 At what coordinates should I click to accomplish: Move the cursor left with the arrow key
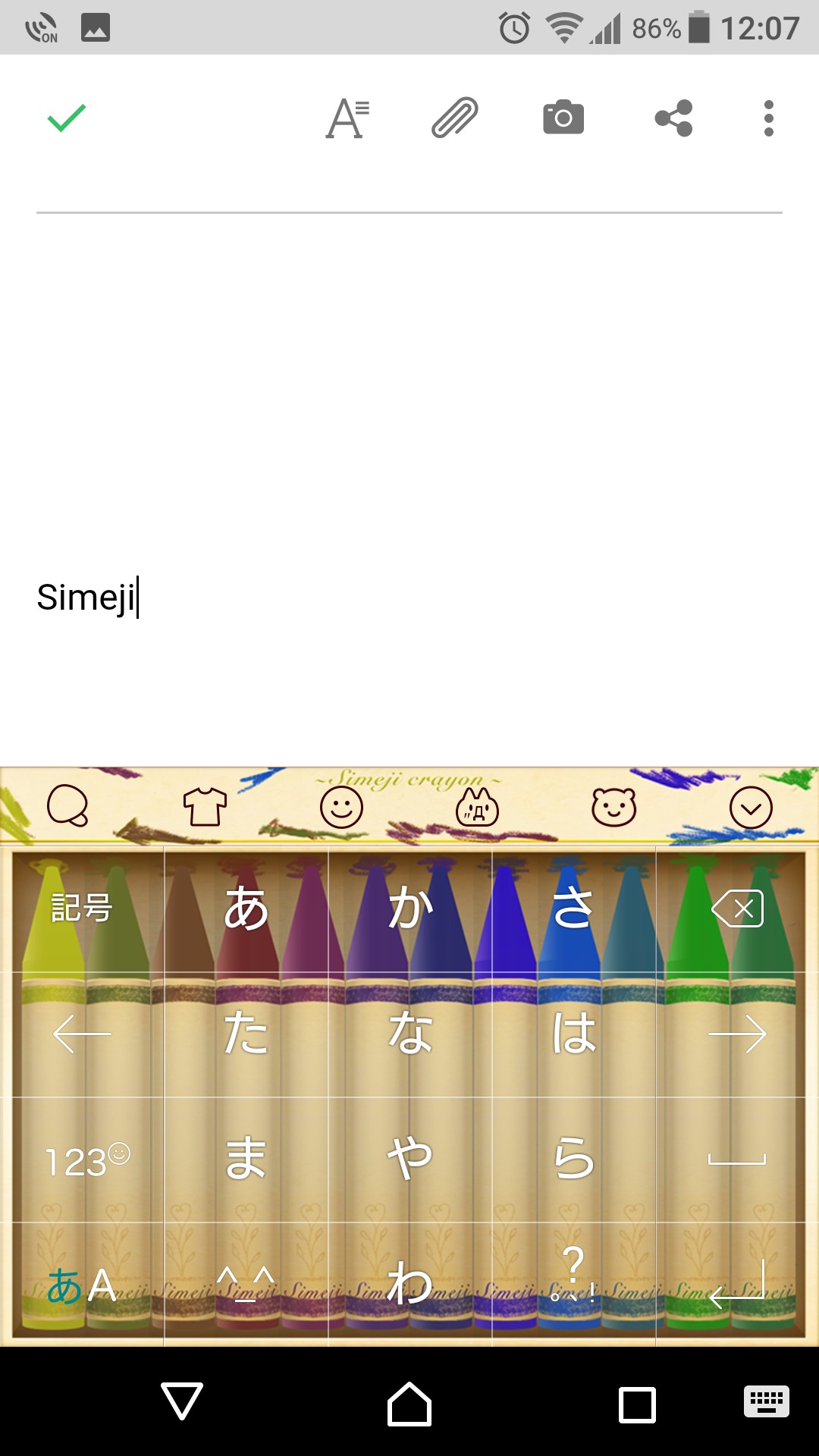(x=82, y=1034)
